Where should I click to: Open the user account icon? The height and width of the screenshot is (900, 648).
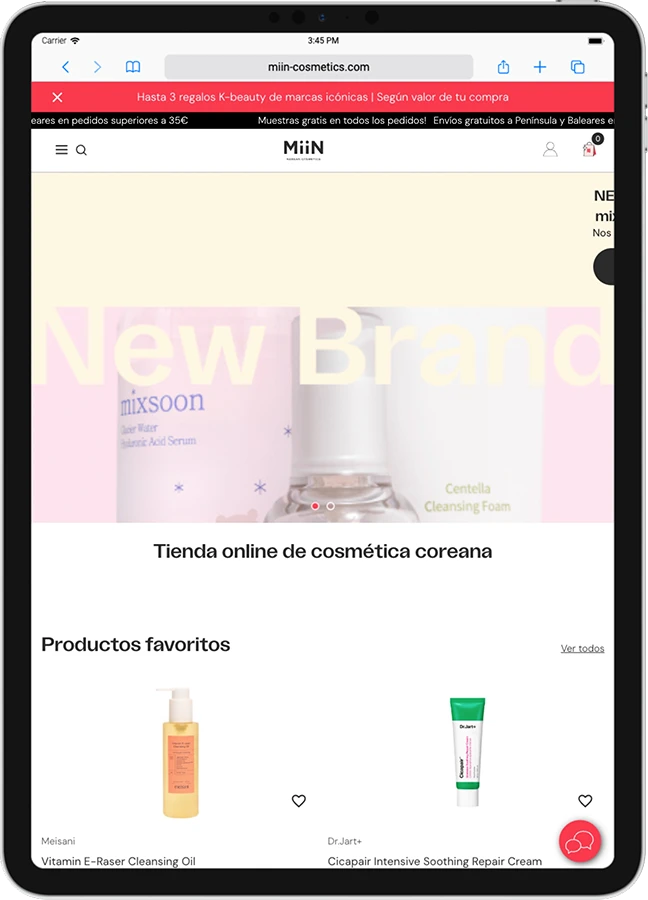coord(550,149)
